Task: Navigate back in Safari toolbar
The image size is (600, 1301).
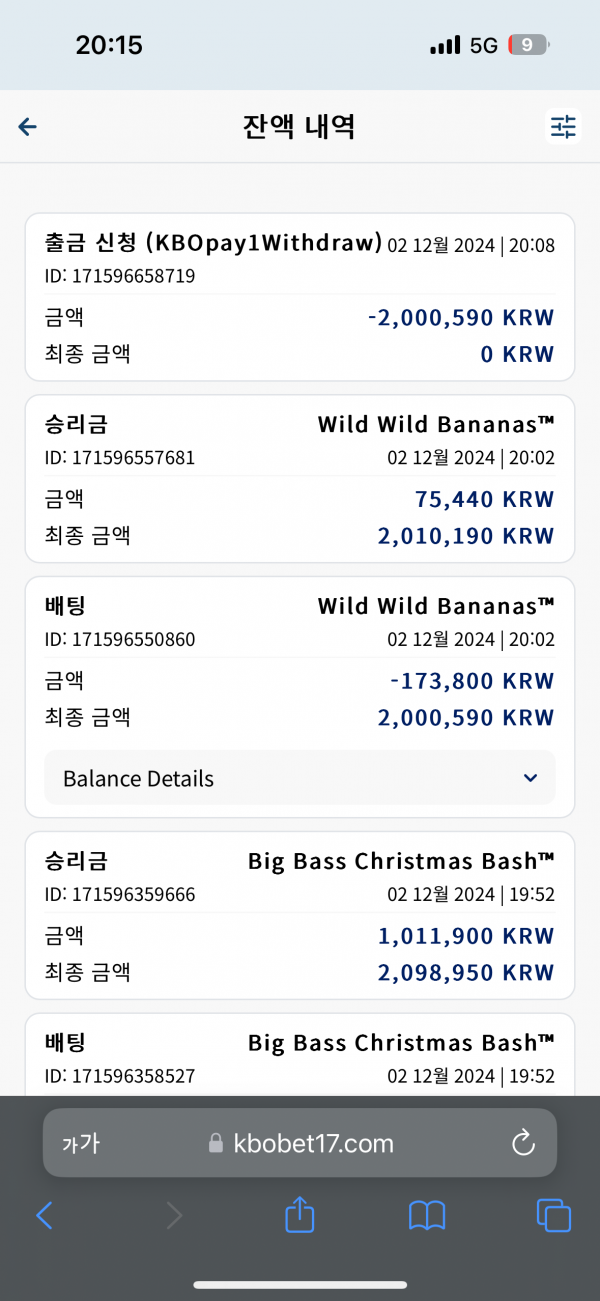Action: coord(44,1215)
